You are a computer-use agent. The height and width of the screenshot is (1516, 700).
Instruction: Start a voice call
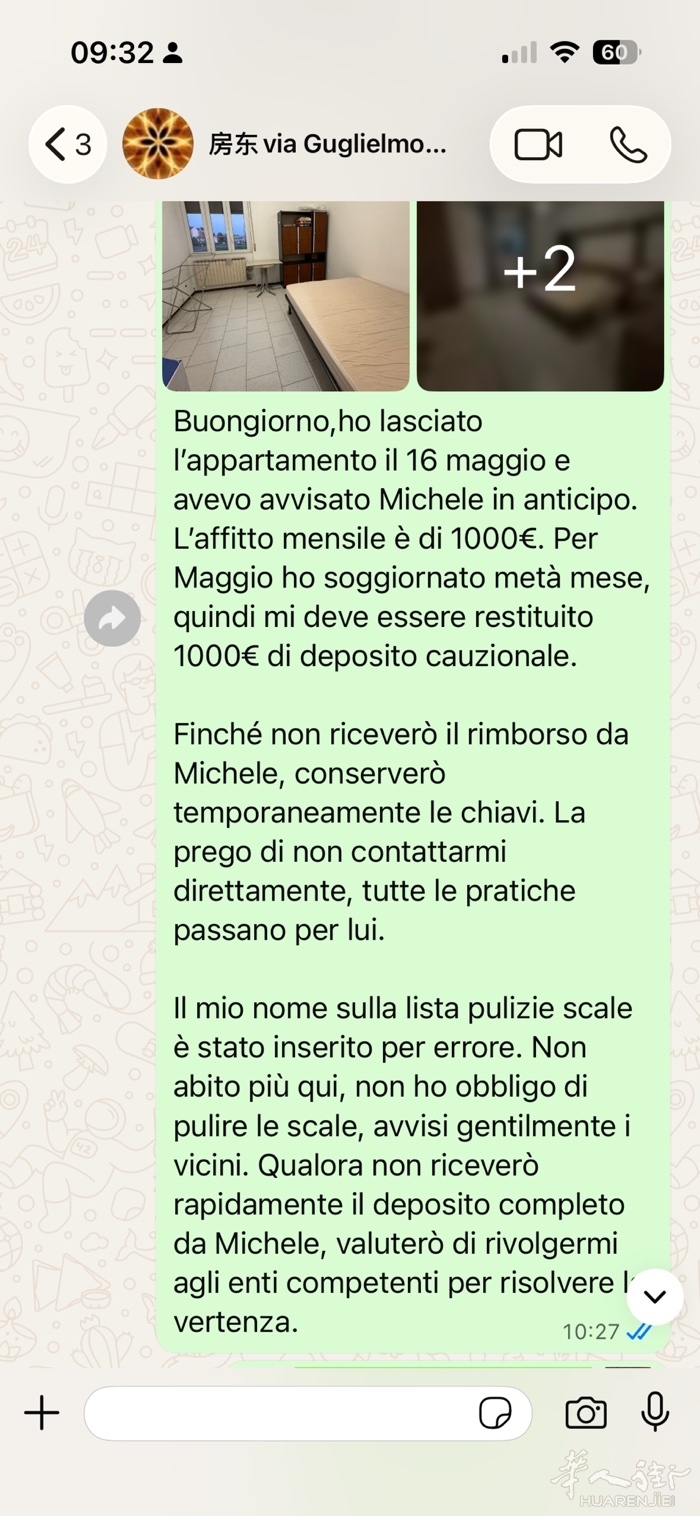(628, 145)
